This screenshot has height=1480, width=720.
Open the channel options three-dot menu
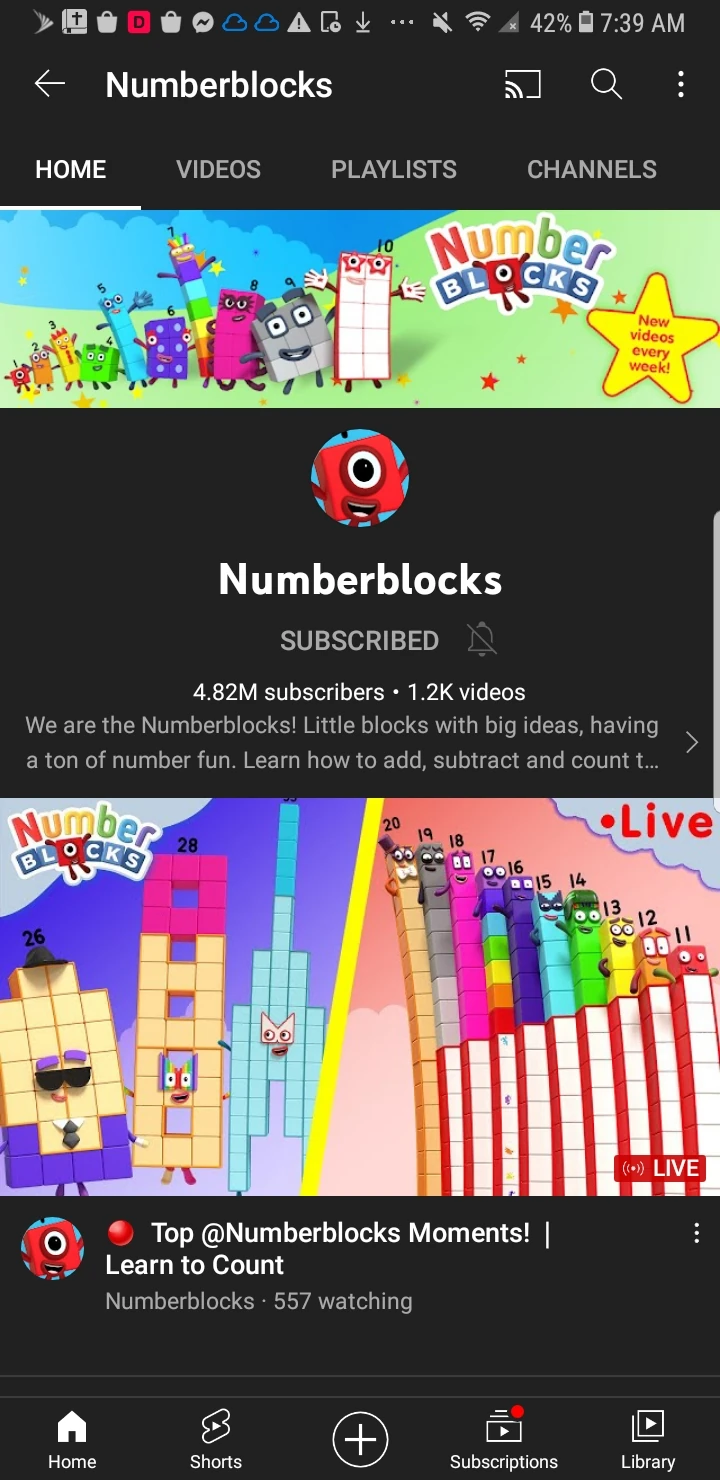pyautogui.click(x=681, y=84)
